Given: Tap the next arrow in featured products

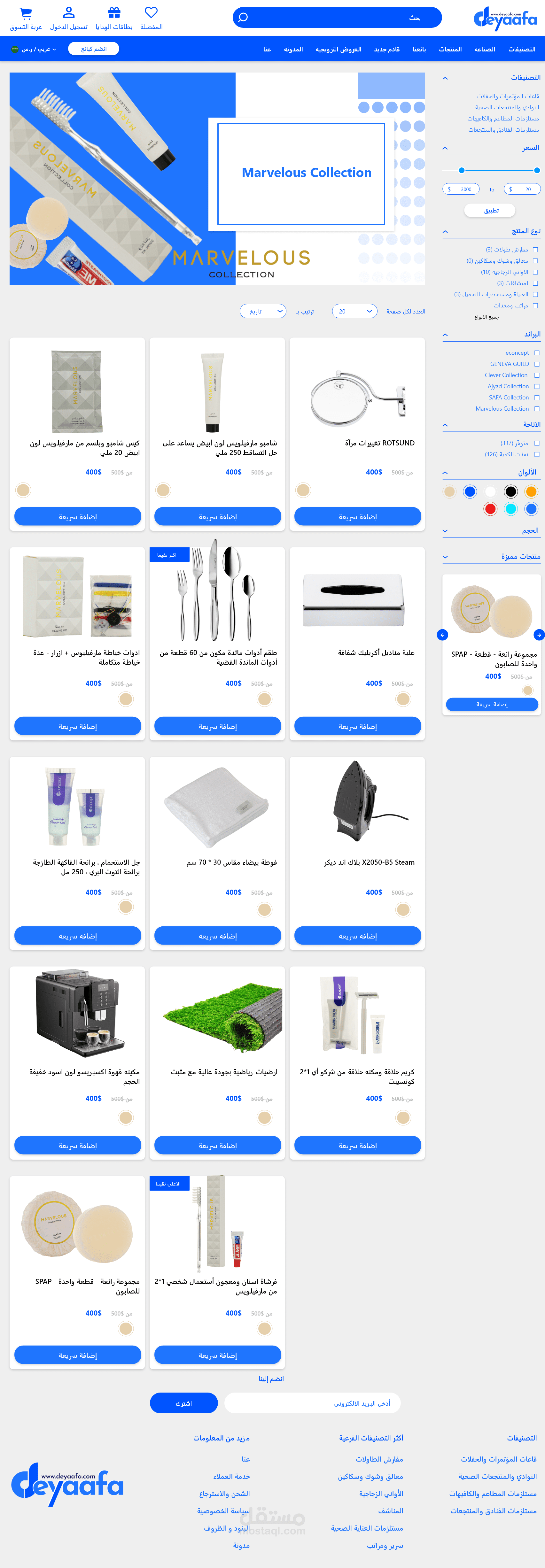Looking at the screenshot, I should tap(538, 635).
